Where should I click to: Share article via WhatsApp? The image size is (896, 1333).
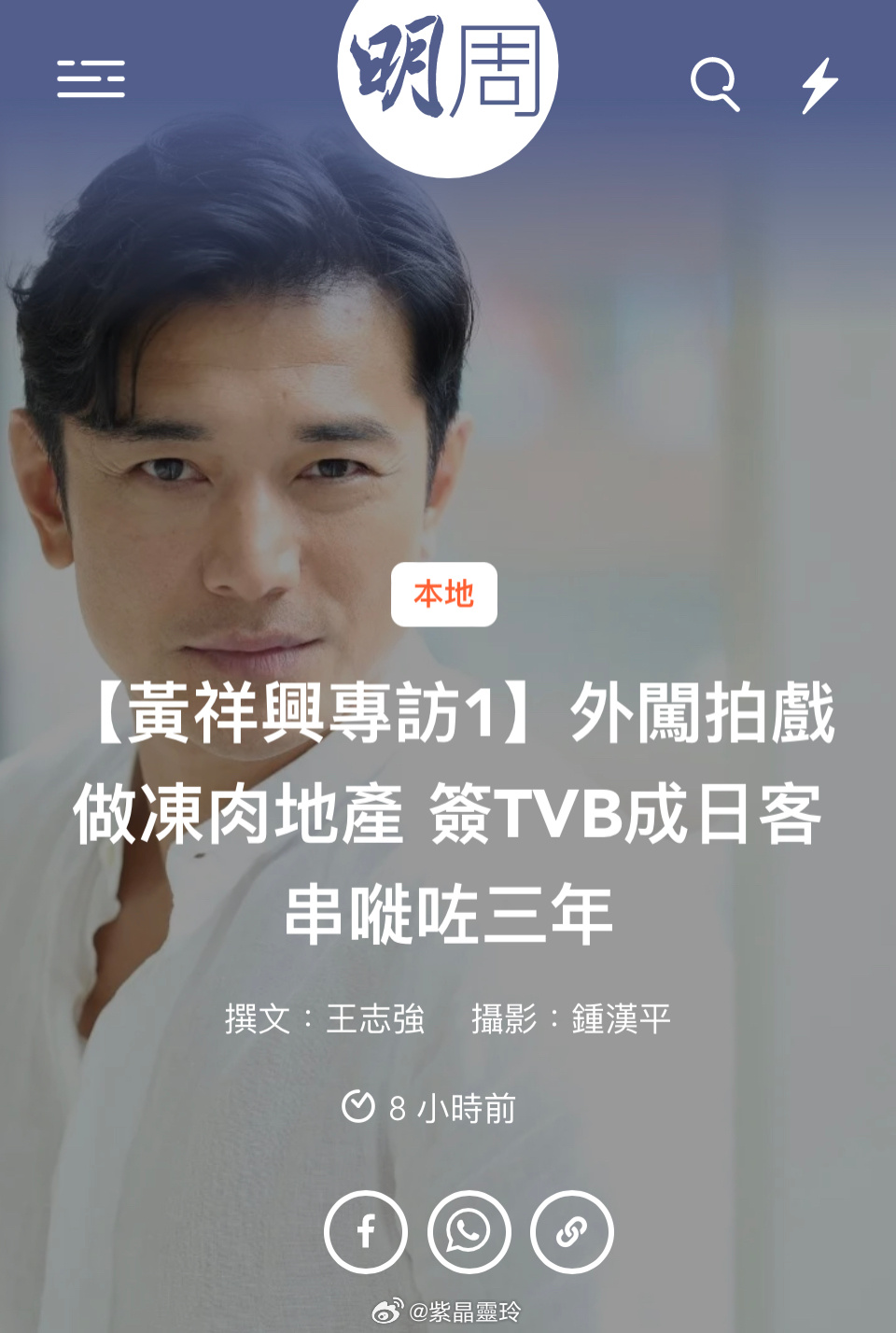click(469, 1232)
